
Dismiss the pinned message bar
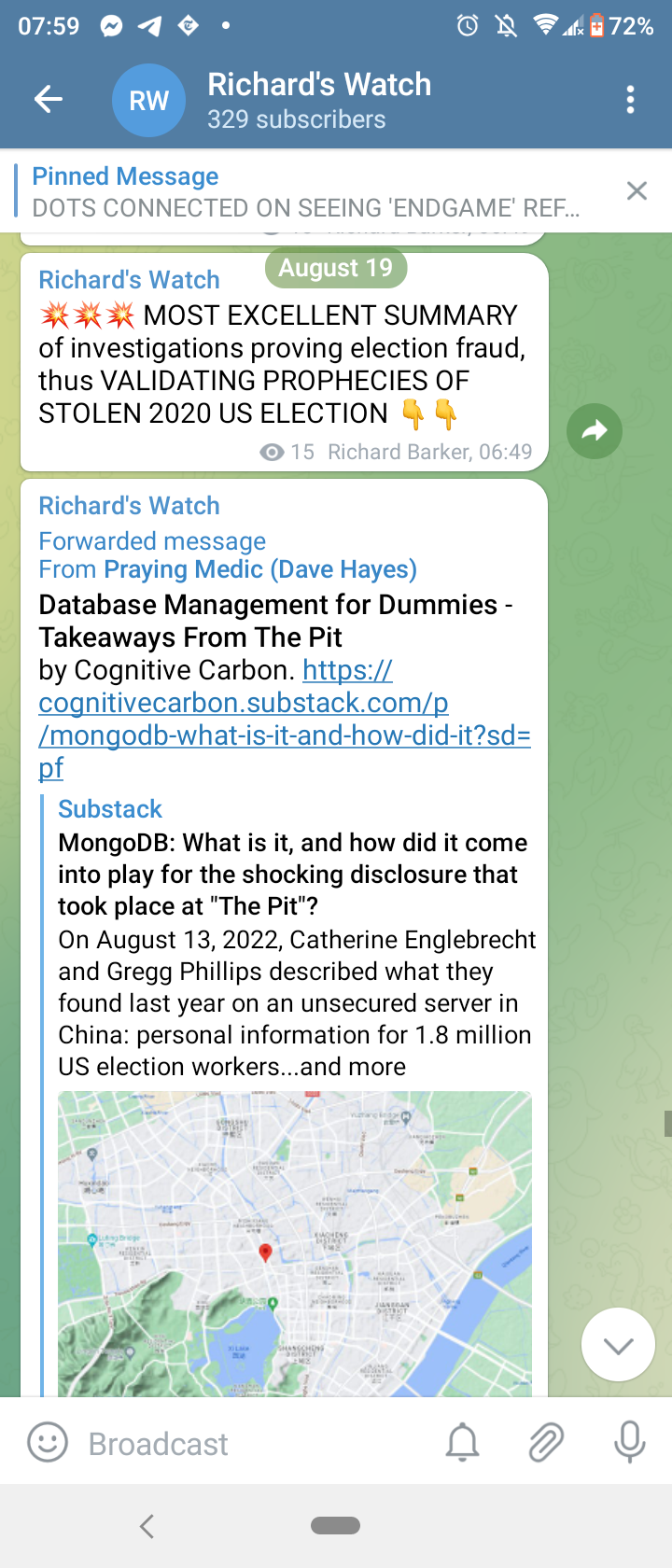[637, 191]
